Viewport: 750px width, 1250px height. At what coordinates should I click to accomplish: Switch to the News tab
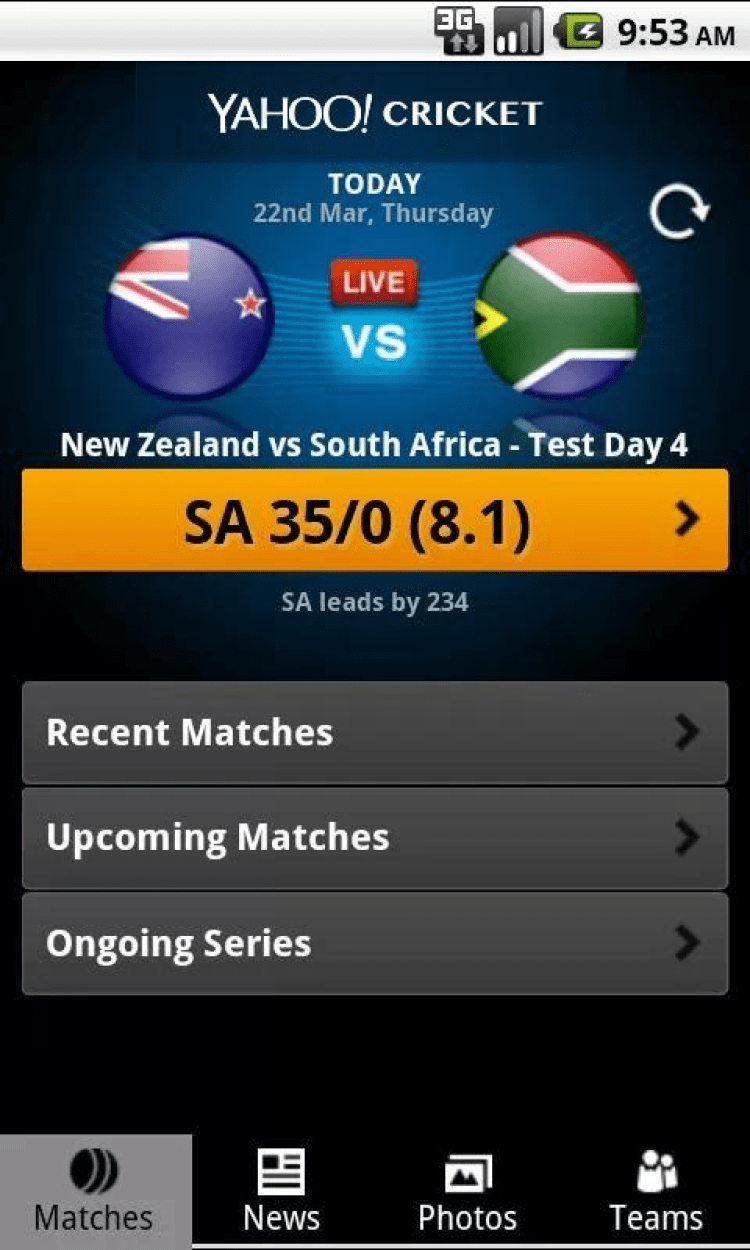[x=281, y=1192]
